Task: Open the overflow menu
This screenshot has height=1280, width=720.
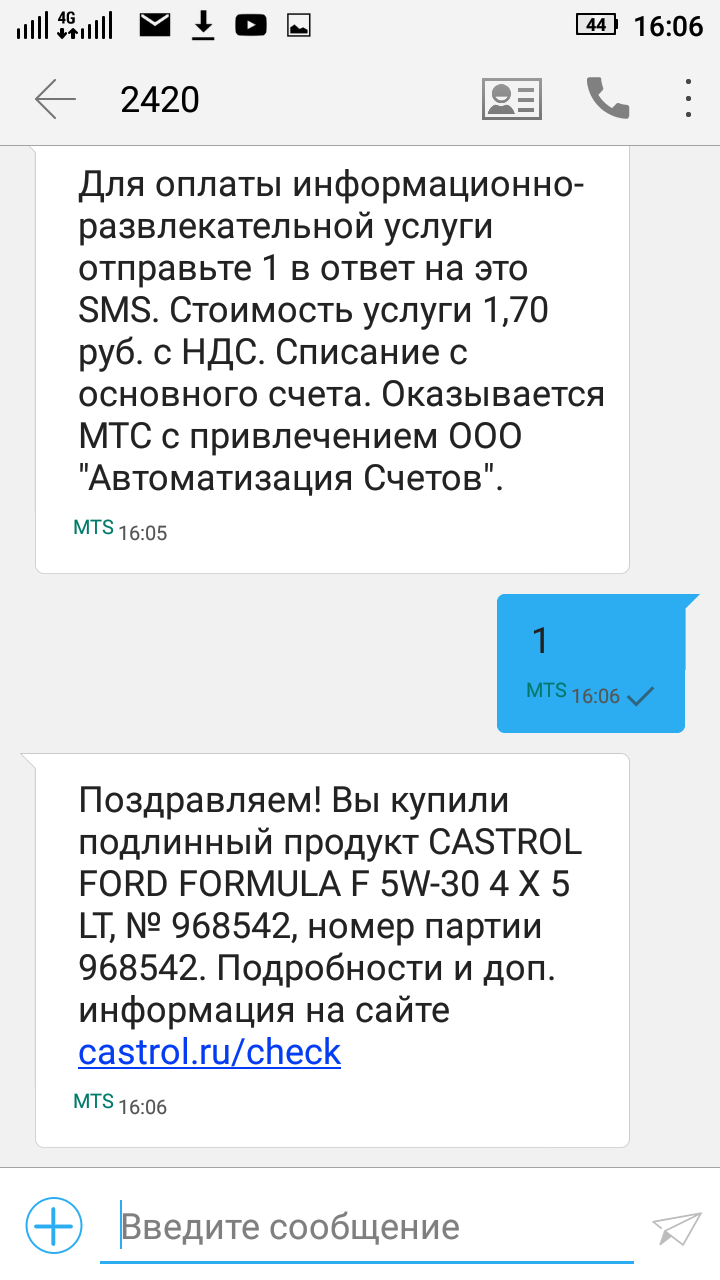Action: [688, 99]
